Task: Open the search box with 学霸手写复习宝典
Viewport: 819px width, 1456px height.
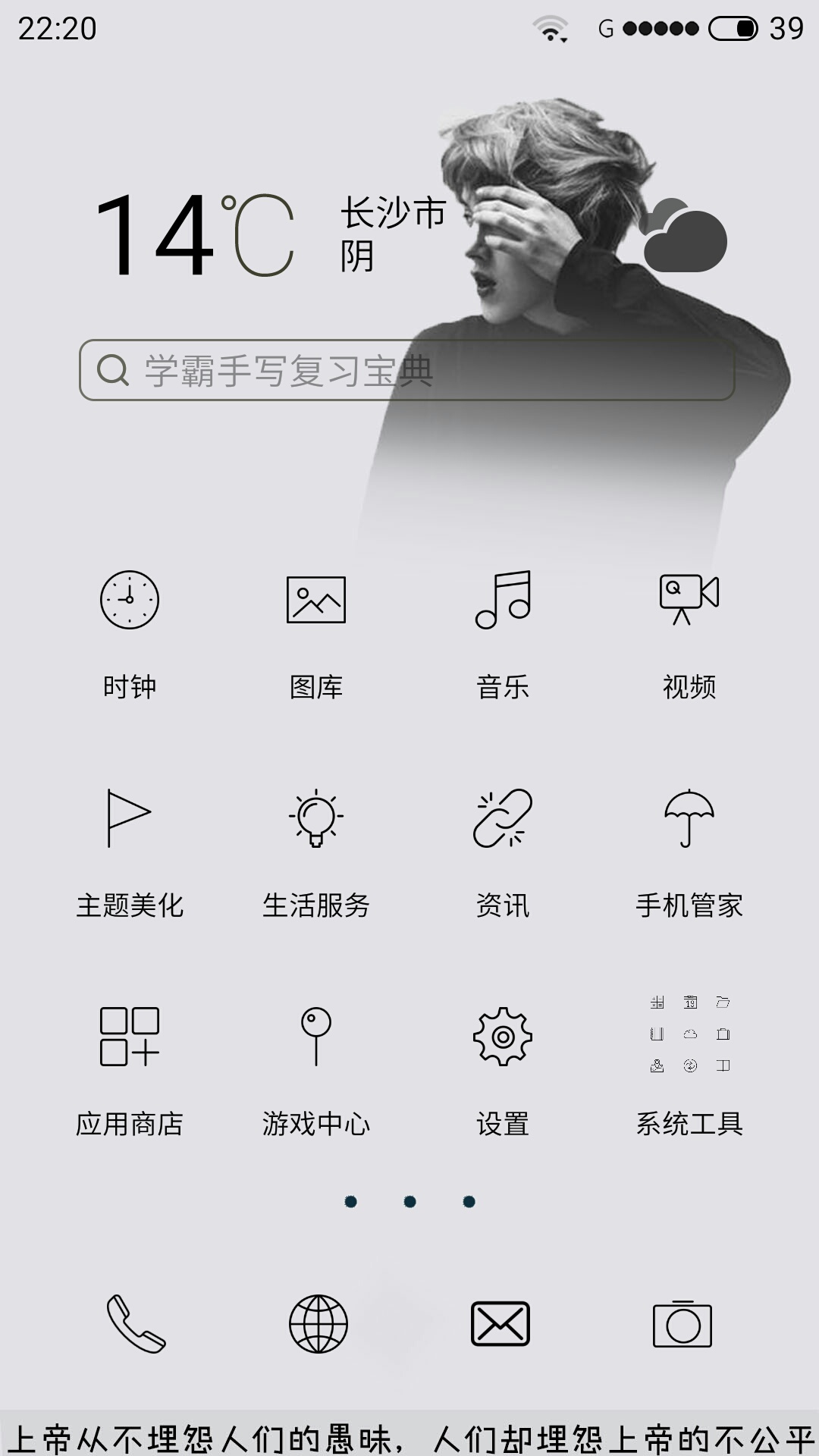Action: click(x=407, y=370)
